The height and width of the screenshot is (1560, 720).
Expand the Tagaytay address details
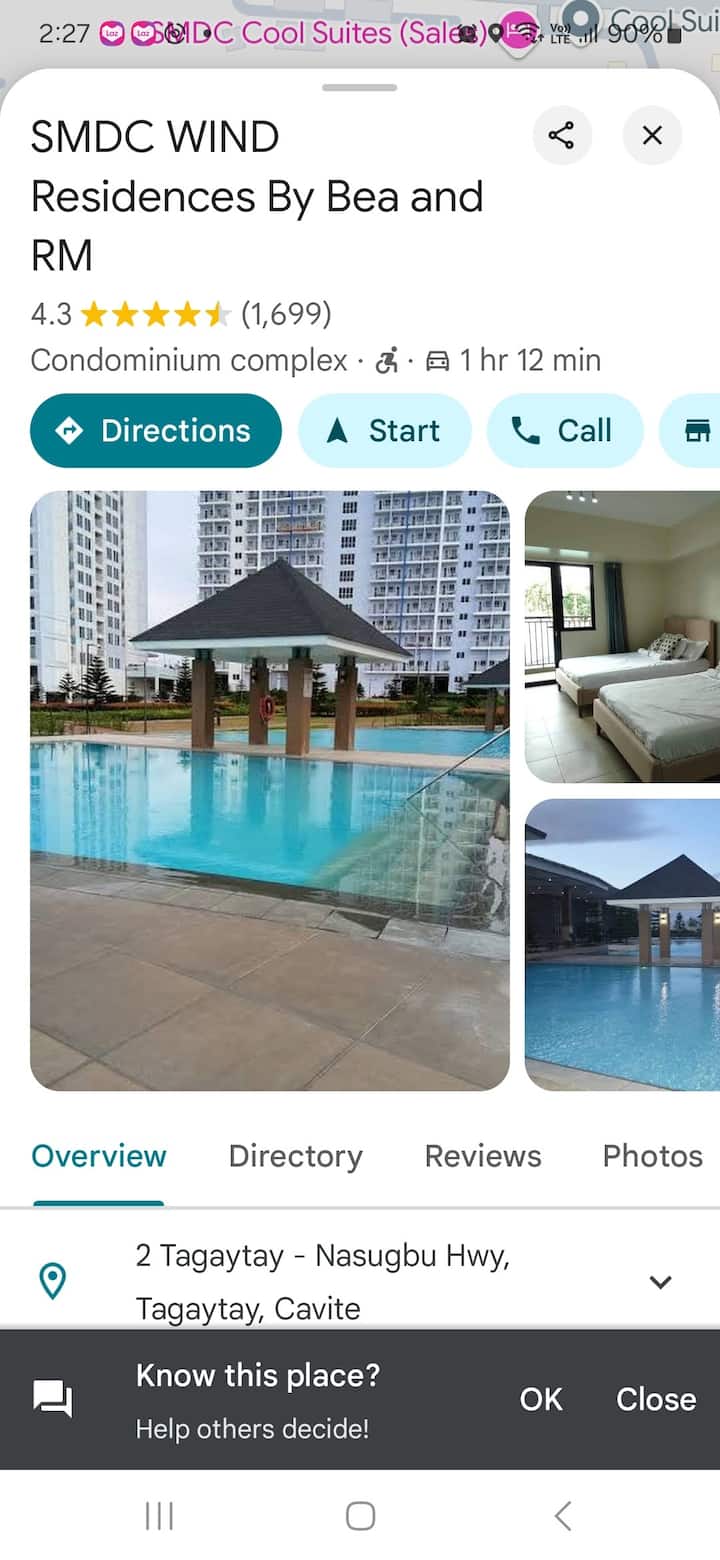(x=660, y=1282)
